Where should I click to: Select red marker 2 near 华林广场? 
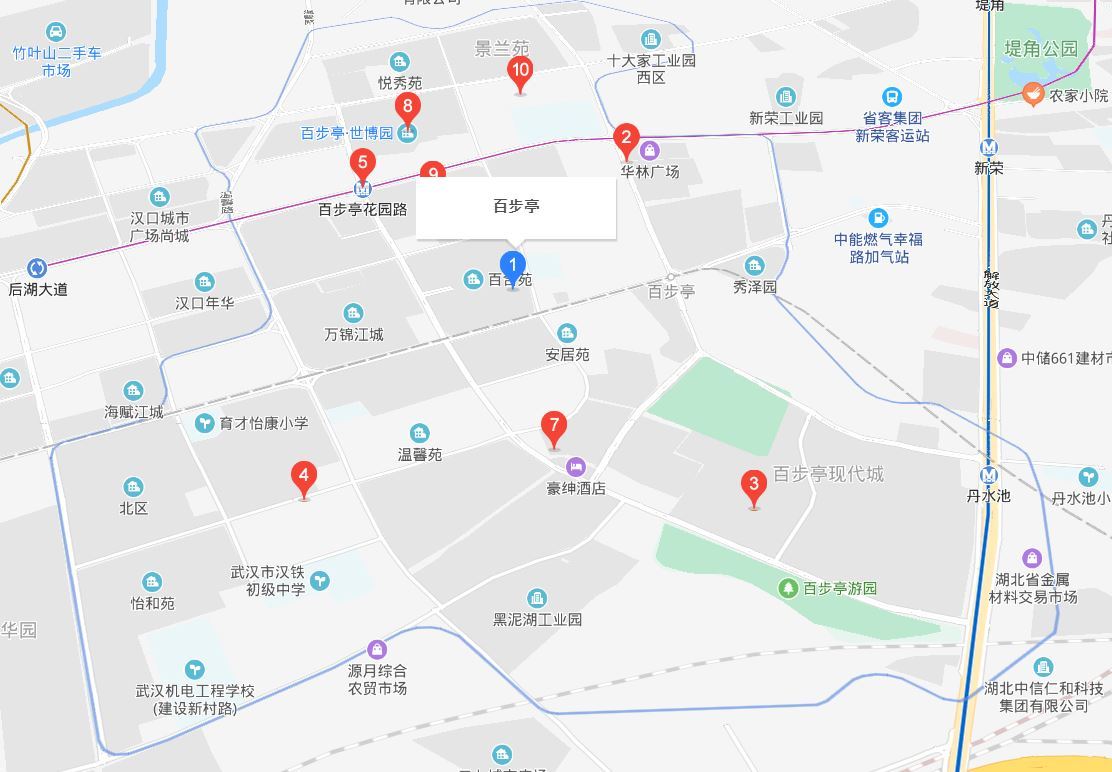(626, 139)
